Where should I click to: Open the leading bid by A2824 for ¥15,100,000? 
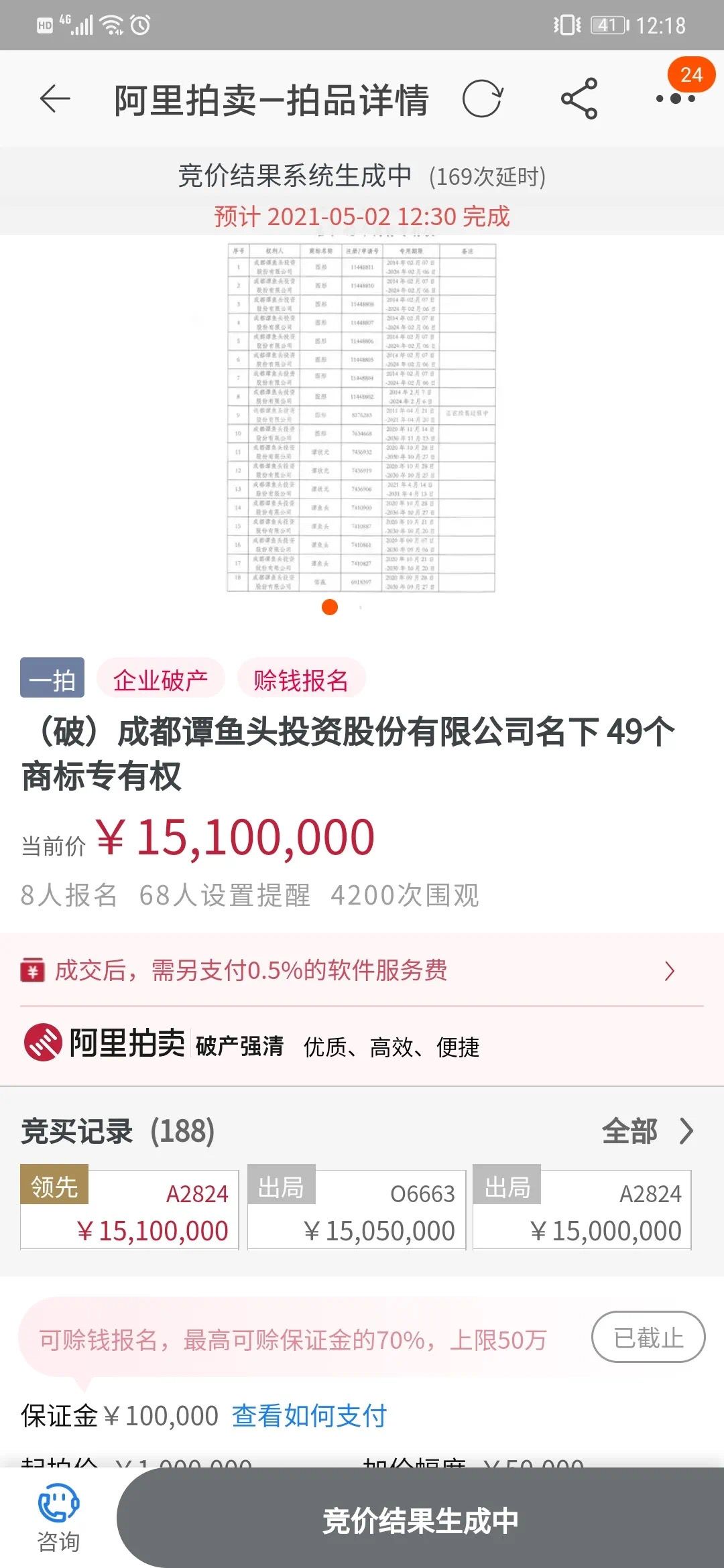pos(130,1210)
